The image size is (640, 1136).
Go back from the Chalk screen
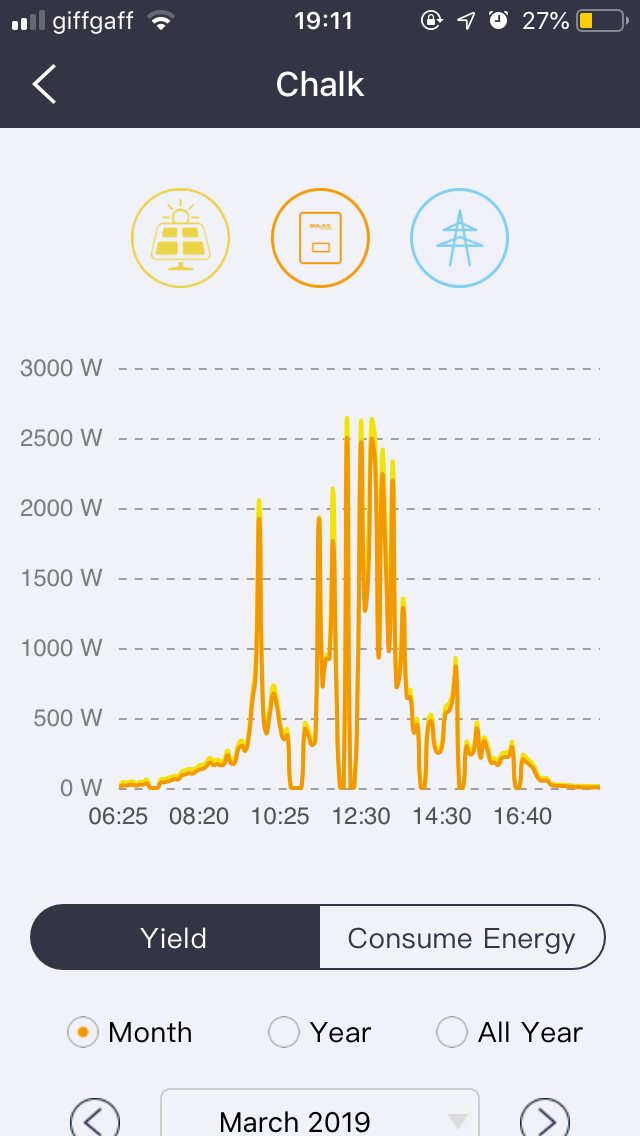pyautogui.click(x=44, y=85)
